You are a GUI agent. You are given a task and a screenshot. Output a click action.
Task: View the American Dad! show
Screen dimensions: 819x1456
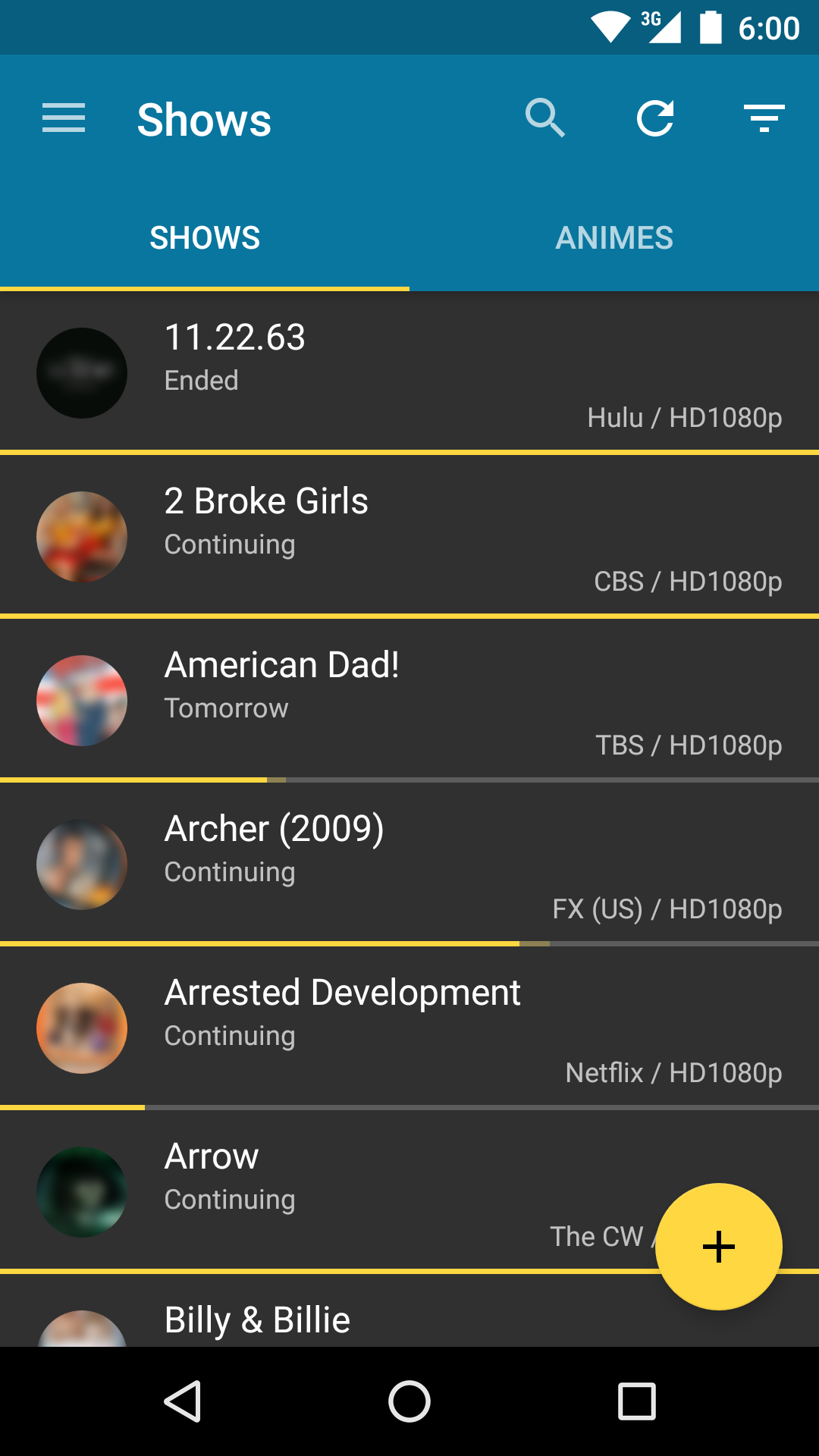[409, 700]
